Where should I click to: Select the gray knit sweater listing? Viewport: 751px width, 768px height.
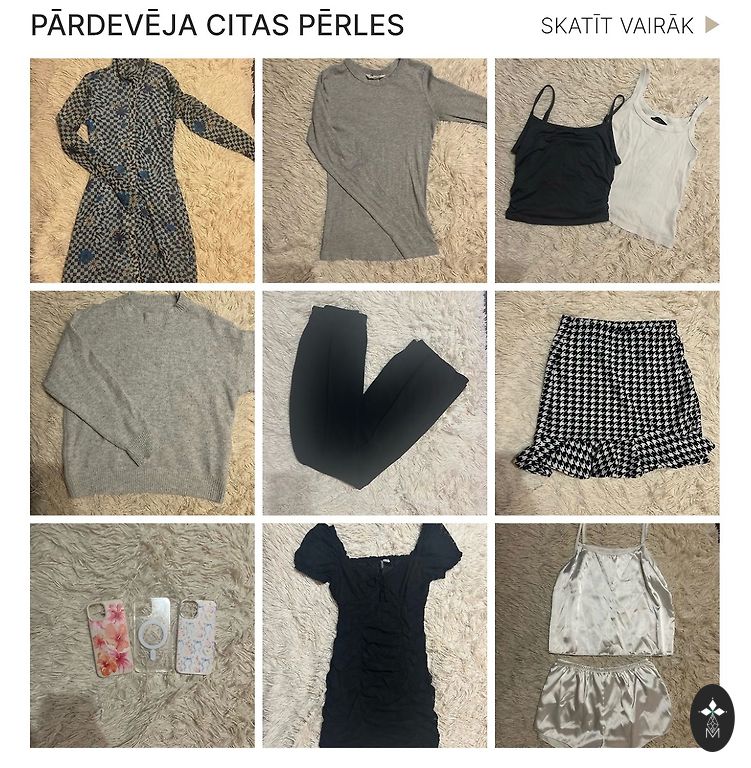tap(142, 403)
